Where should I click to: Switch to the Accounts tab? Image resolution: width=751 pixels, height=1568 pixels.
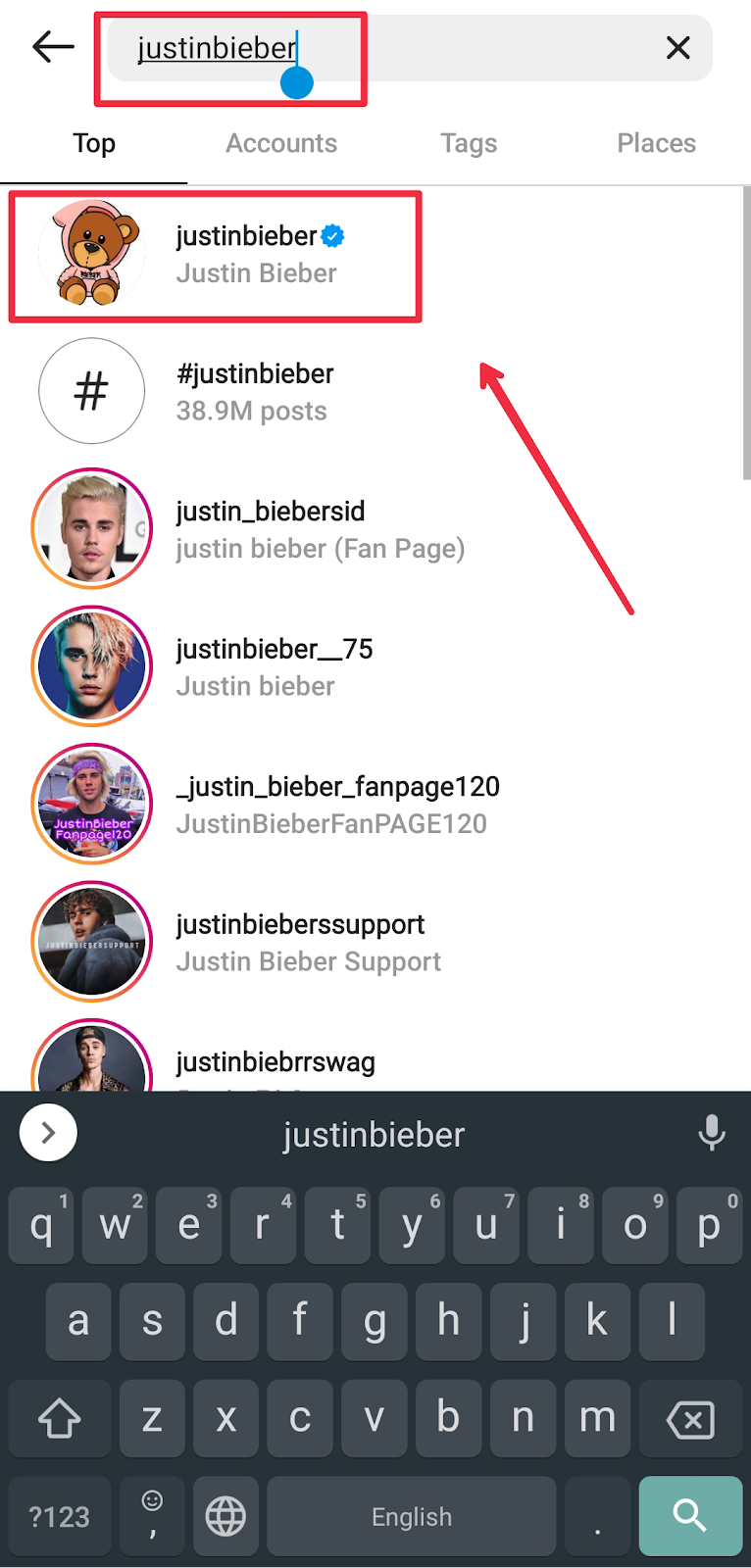281,143
